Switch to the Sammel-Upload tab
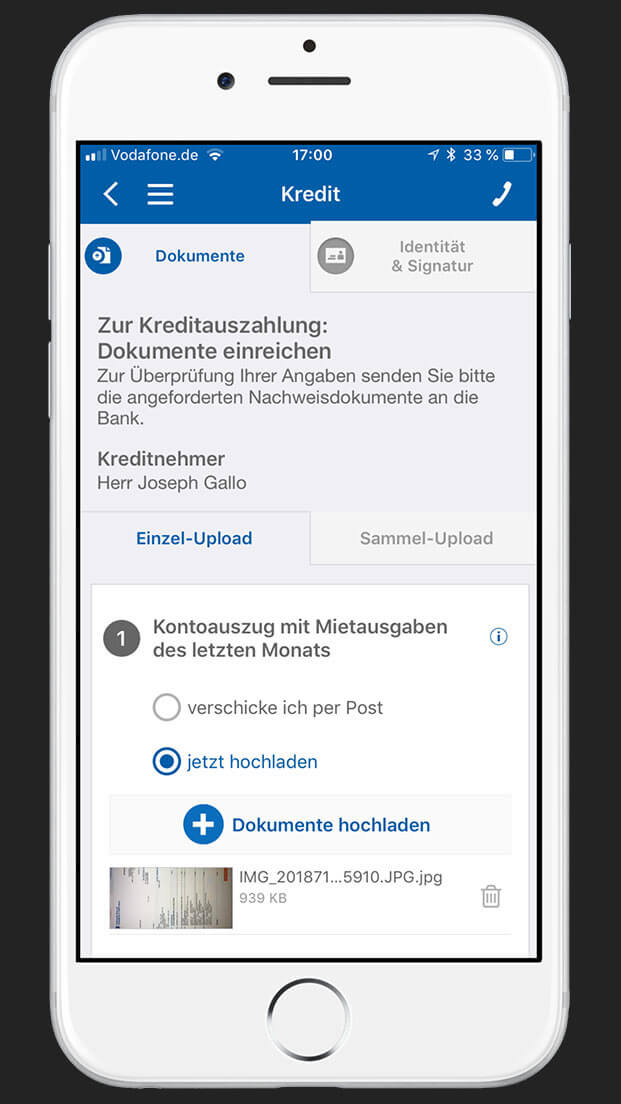The width and height of the screenshot is (621, 1104). pos(426,538)
